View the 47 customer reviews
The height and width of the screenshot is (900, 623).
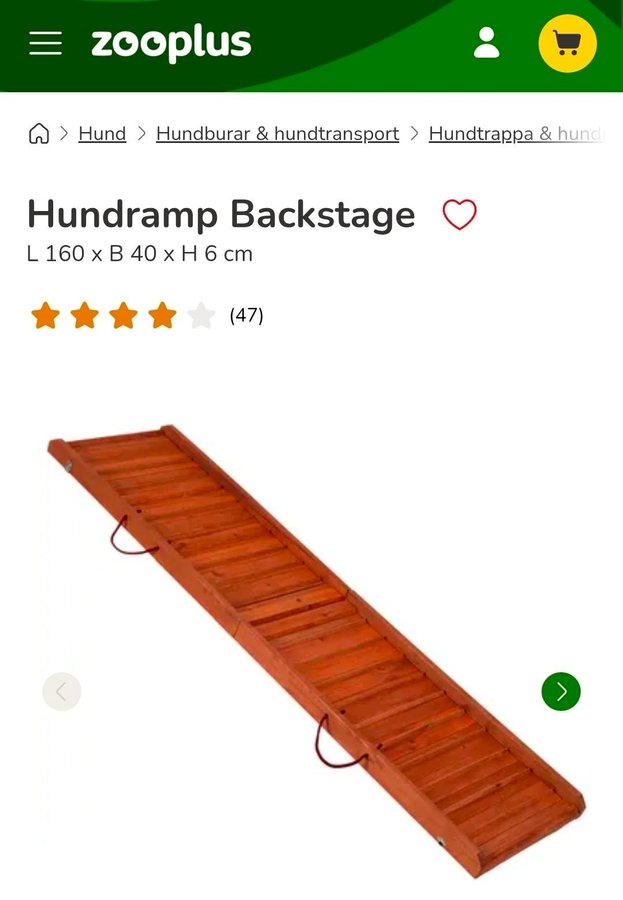tap(246, 316)
